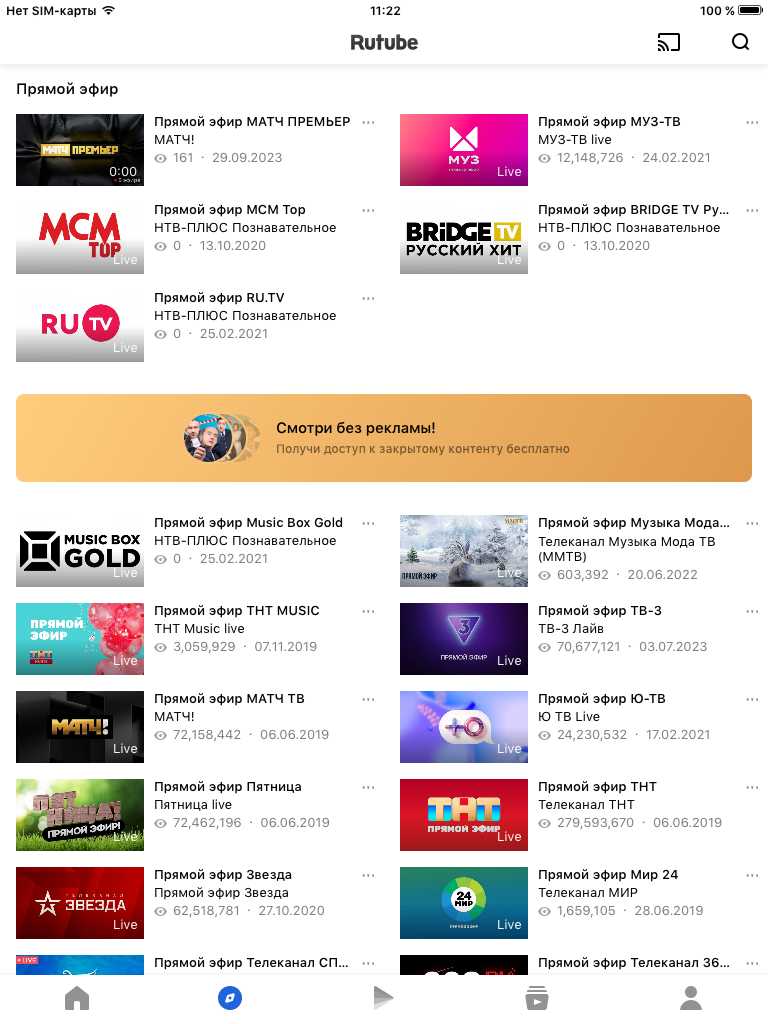Open Прямой эфир MCM Top stream
Viewport: 768px width, 1024px height.
pyautogui.click(x=80, y=238)
